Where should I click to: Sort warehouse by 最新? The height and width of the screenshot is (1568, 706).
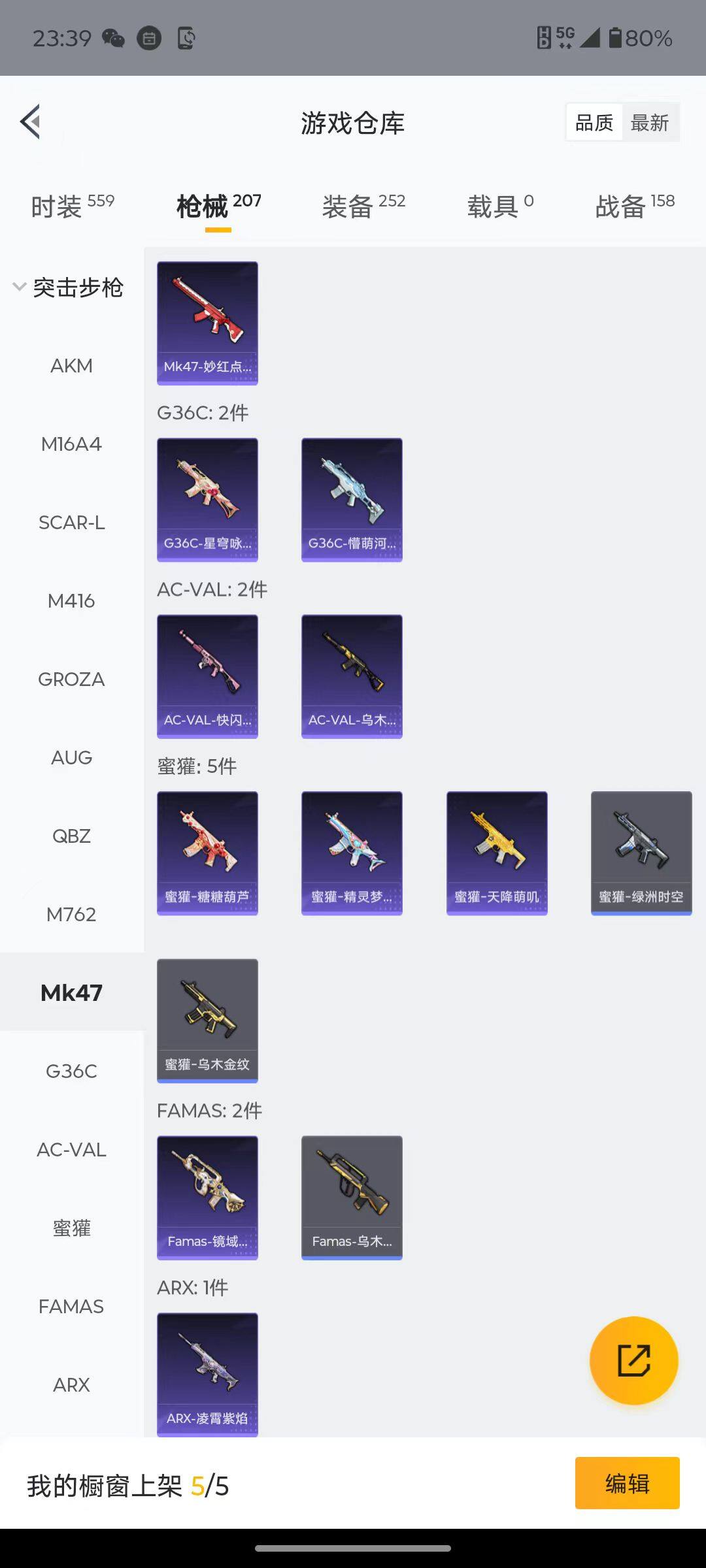pos(649,123)
